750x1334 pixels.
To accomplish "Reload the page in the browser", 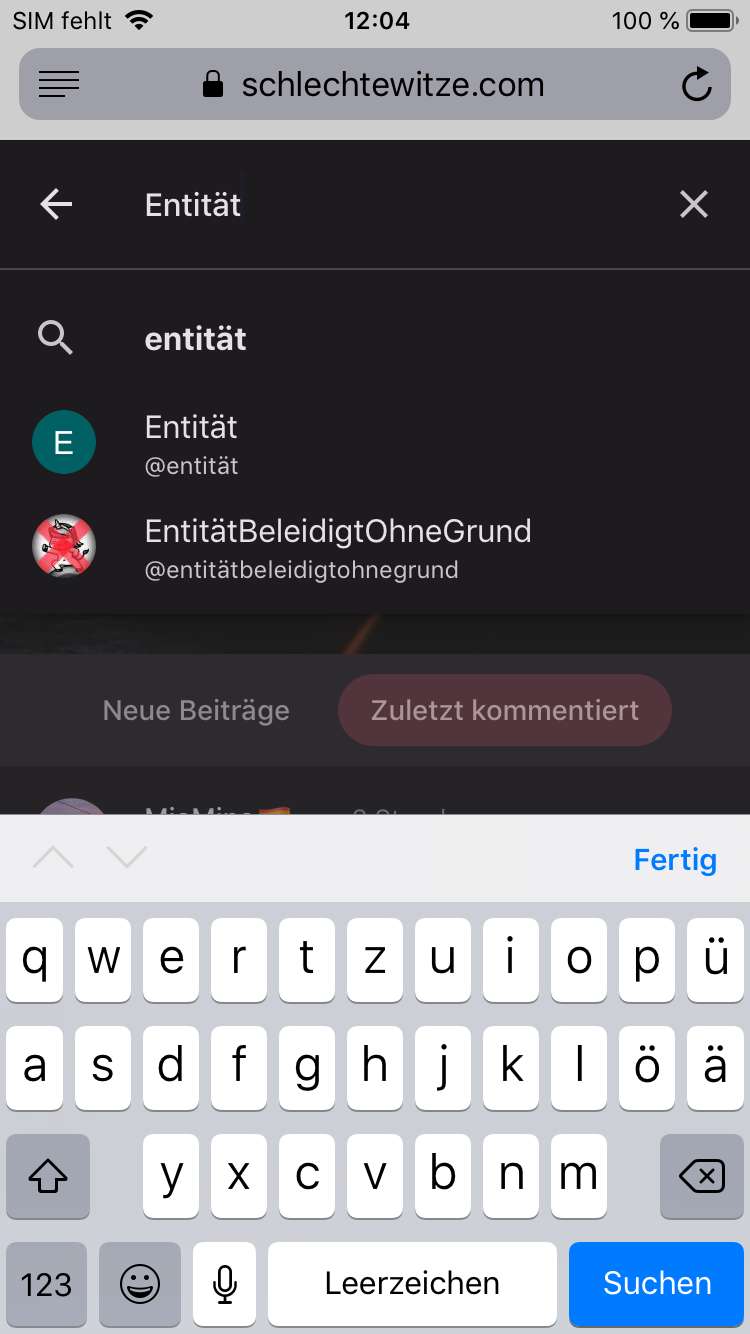I will pyautogui.click(x=696, y=85).
